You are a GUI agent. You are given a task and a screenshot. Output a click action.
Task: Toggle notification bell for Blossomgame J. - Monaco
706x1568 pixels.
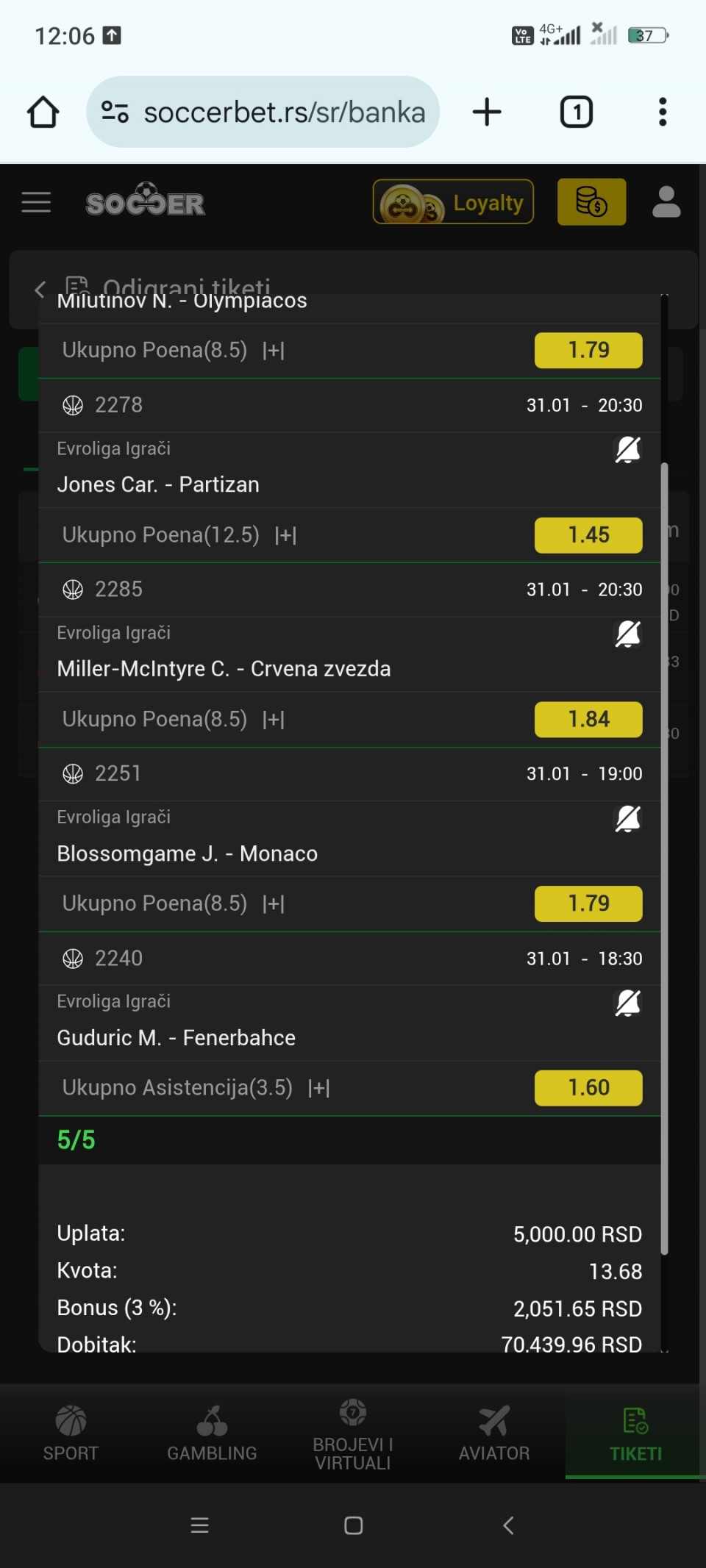[628, 818]
